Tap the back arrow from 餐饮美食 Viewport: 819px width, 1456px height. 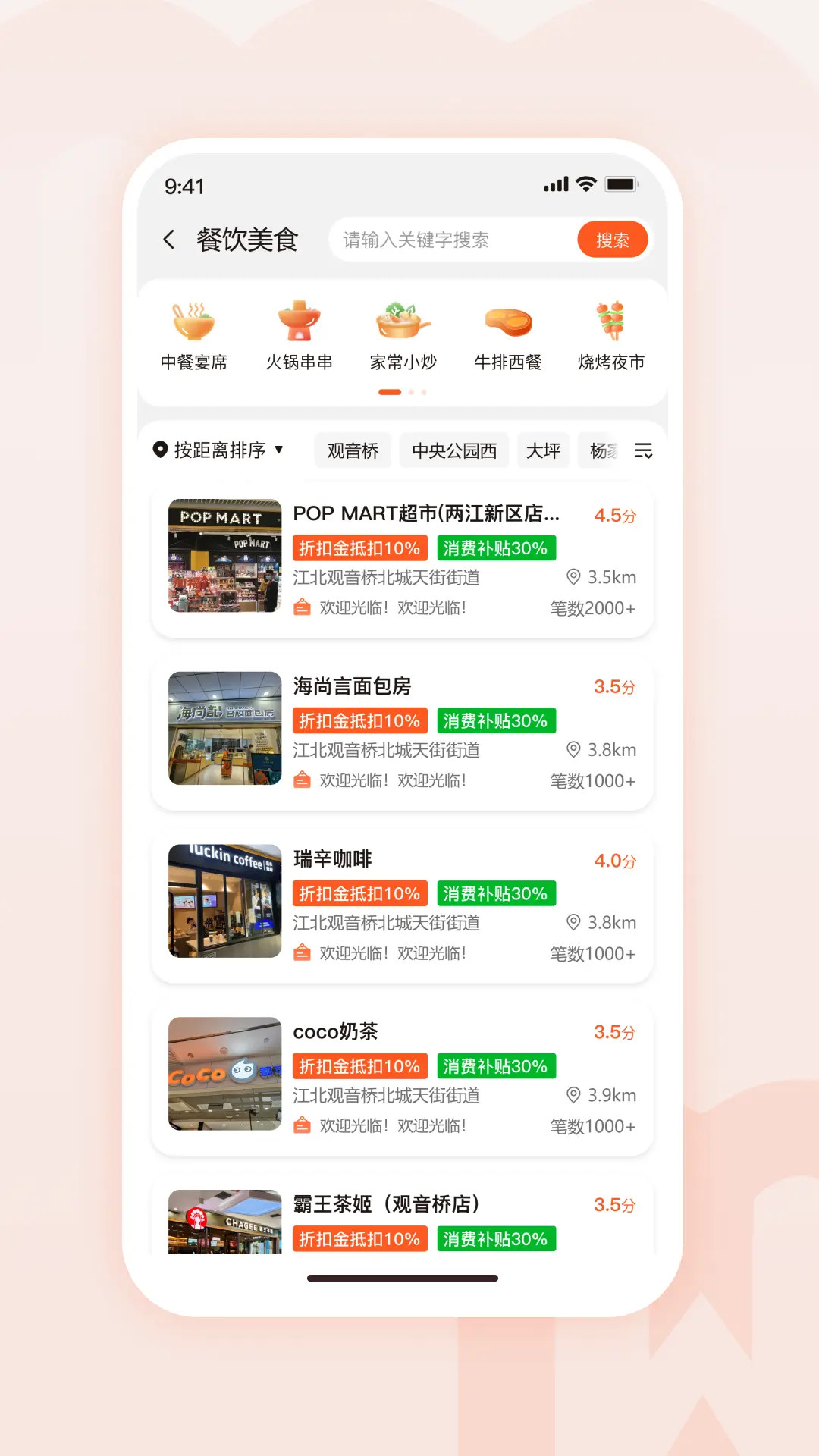[168, 239]
